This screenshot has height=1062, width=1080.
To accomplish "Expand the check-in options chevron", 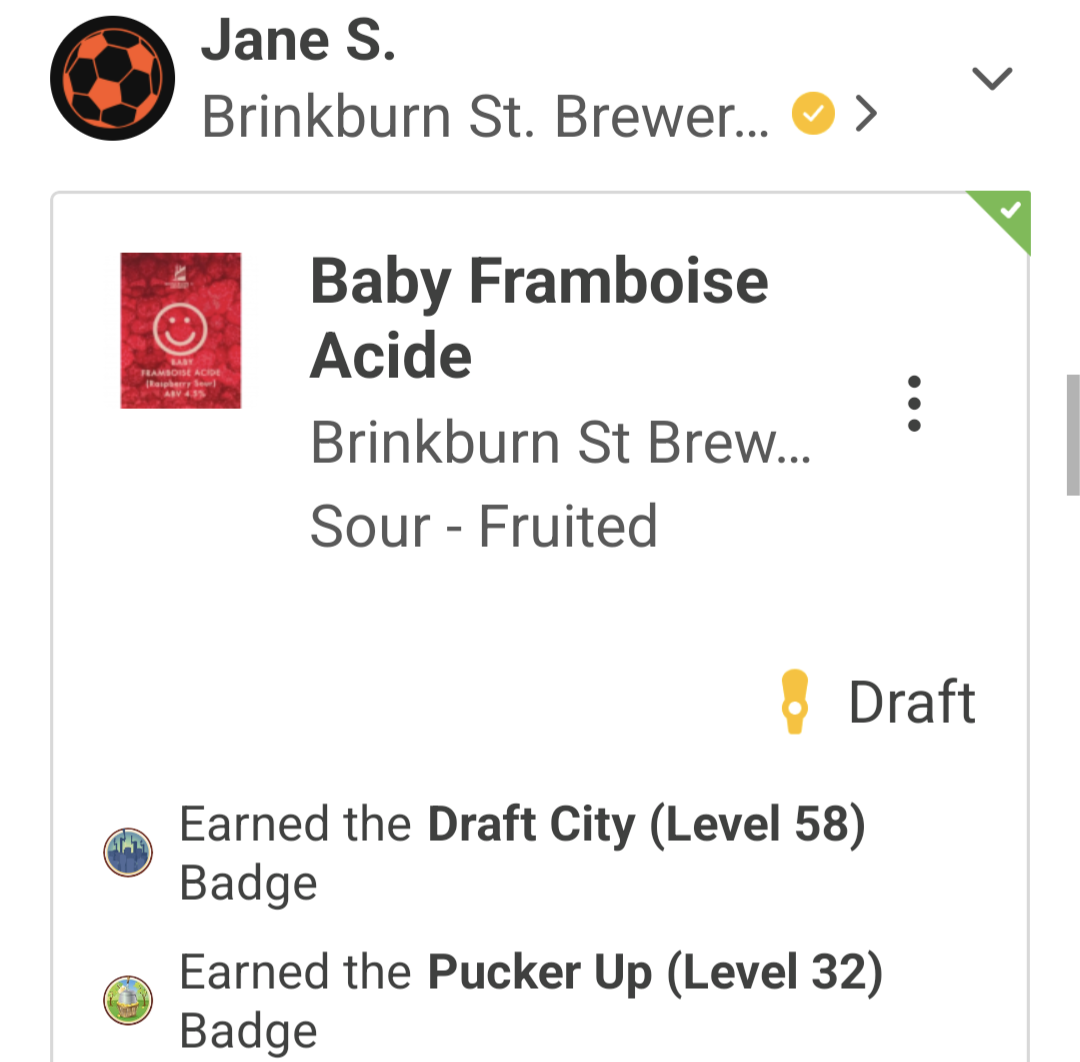I will (992, 78).
